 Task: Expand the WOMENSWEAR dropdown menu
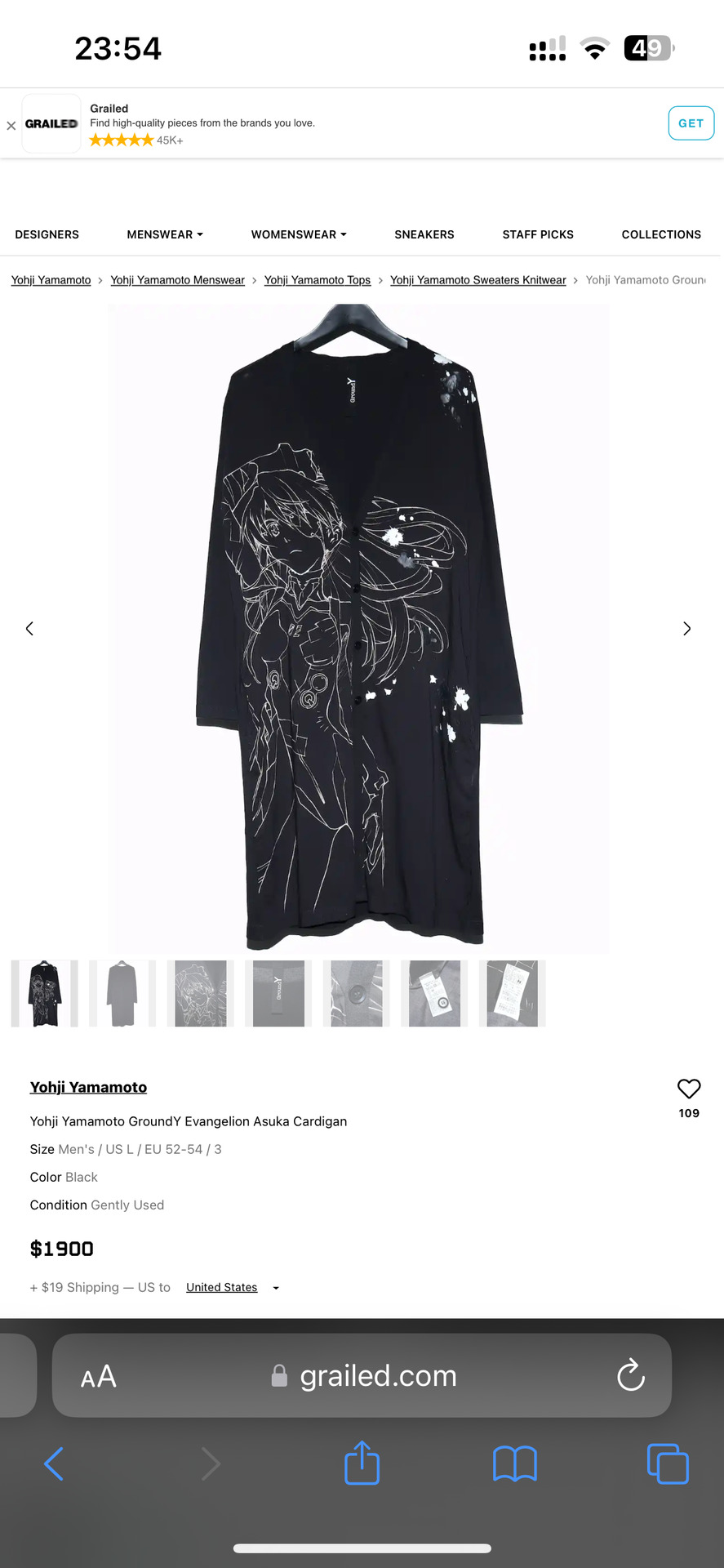coord(299,234)
